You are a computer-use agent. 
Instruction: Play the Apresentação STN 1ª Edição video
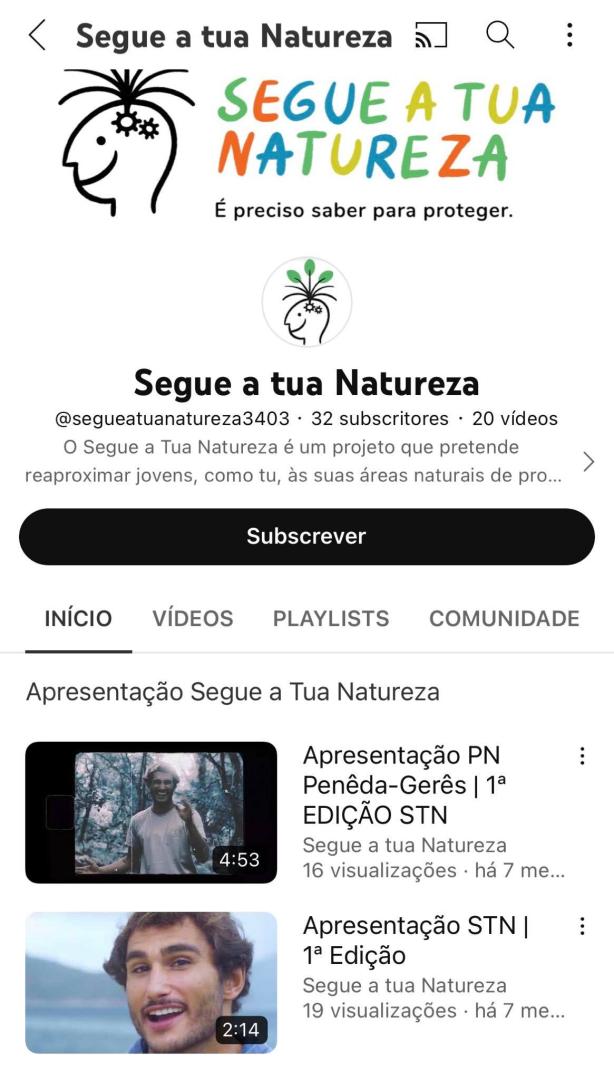[x=151, y=982]
